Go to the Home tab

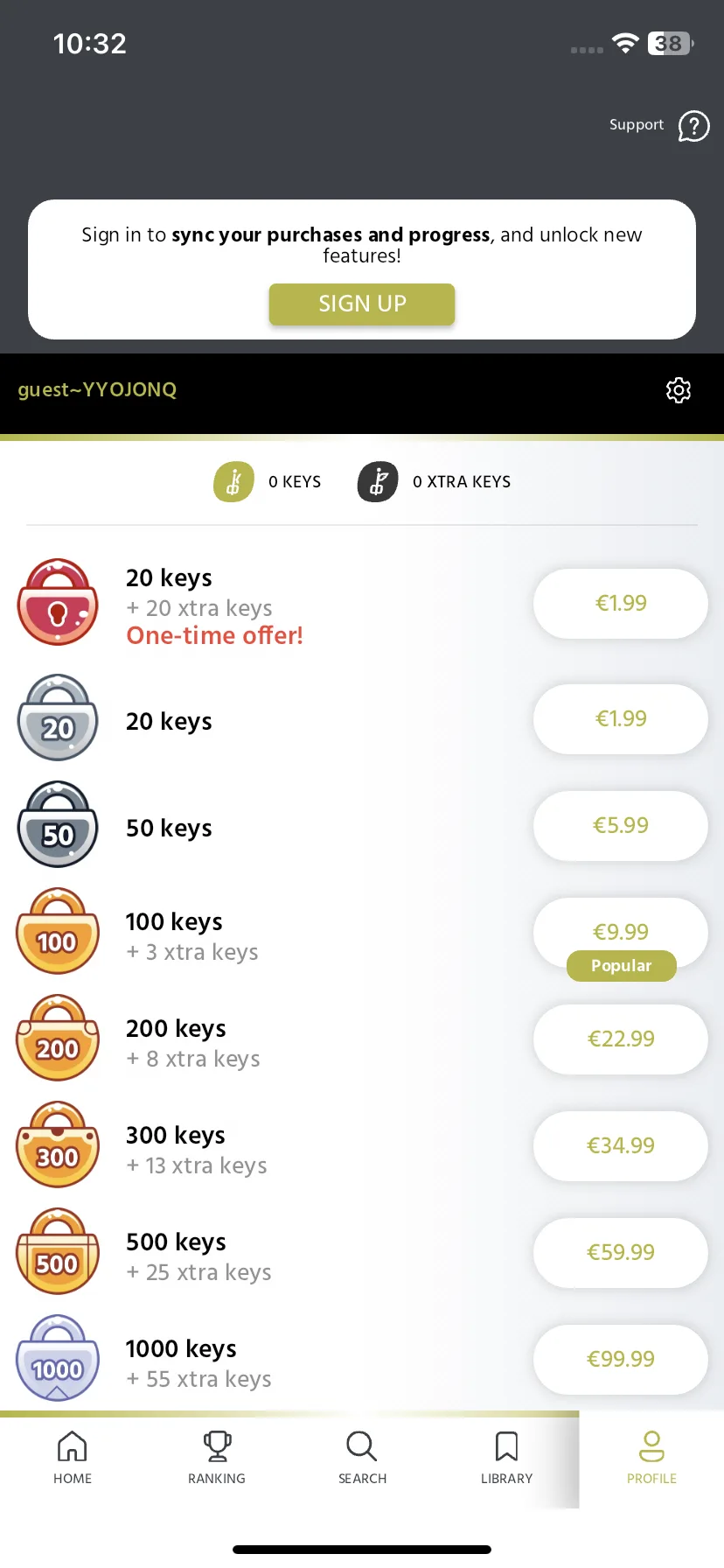(x=73, y=1458)
